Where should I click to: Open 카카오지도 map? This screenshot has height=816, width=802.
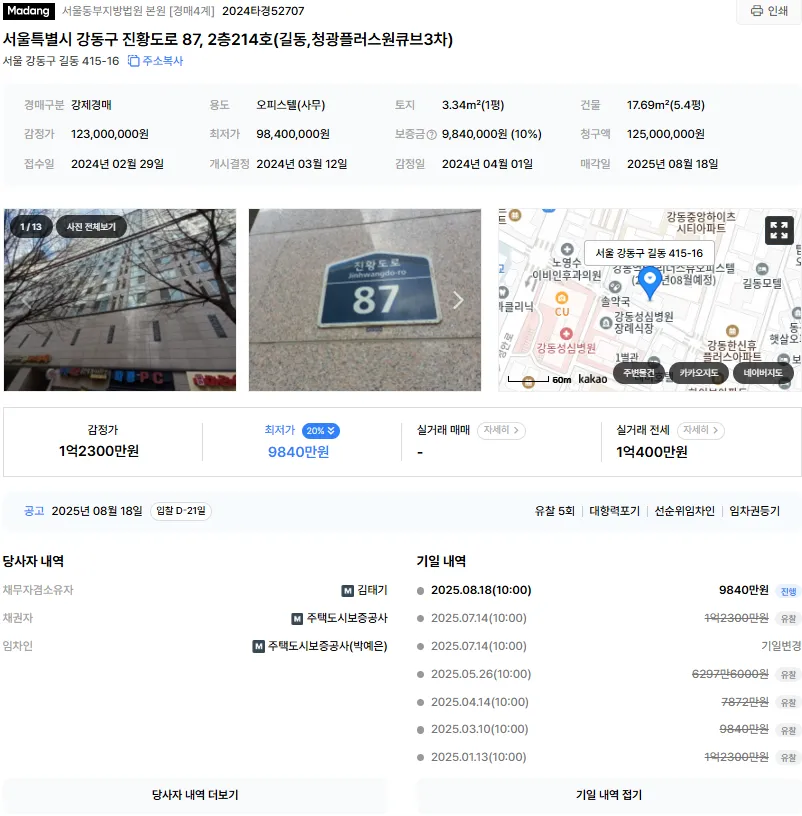pyautogui.click(x=699, y=373)
